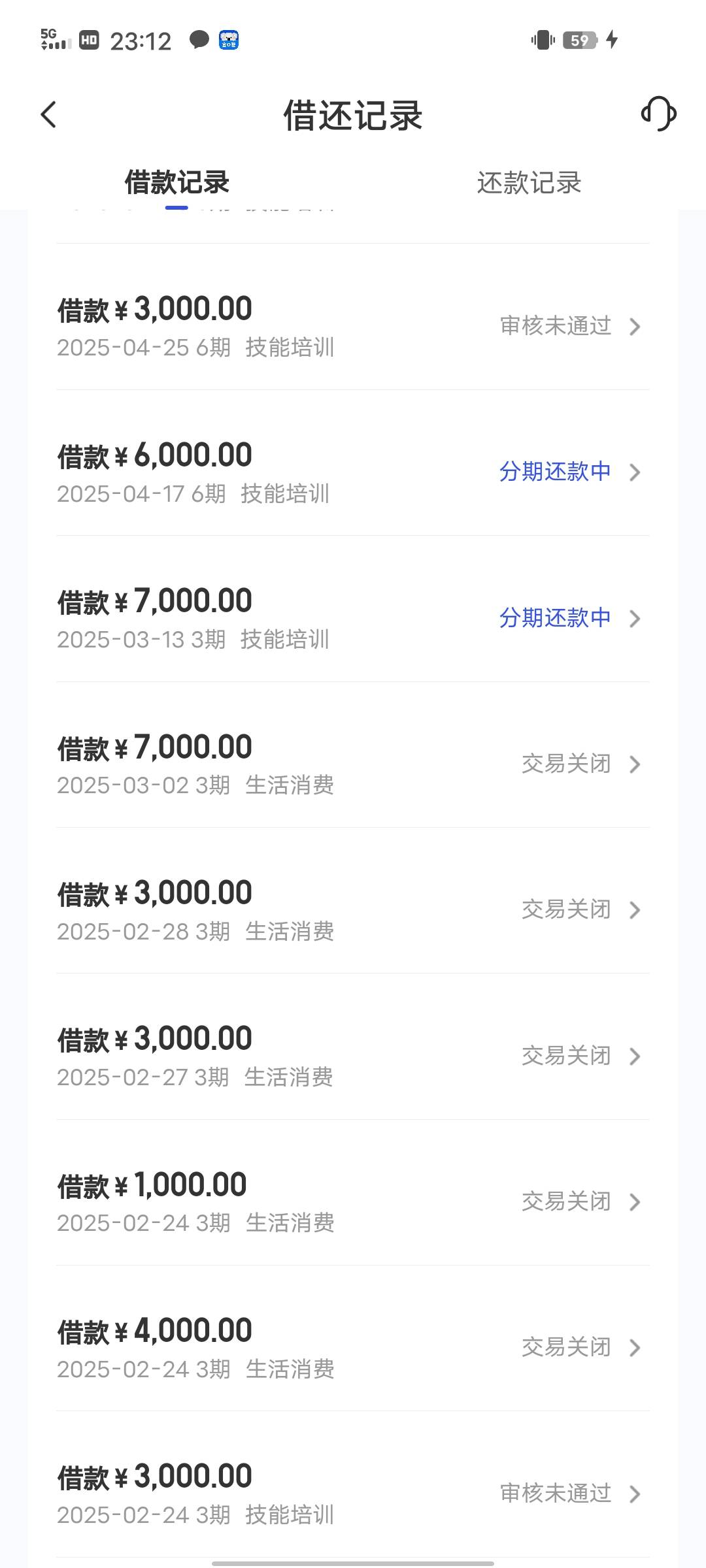
Task: Open the ¥6,000 loan dated 2025-04-17
Action: pos(353,463)
